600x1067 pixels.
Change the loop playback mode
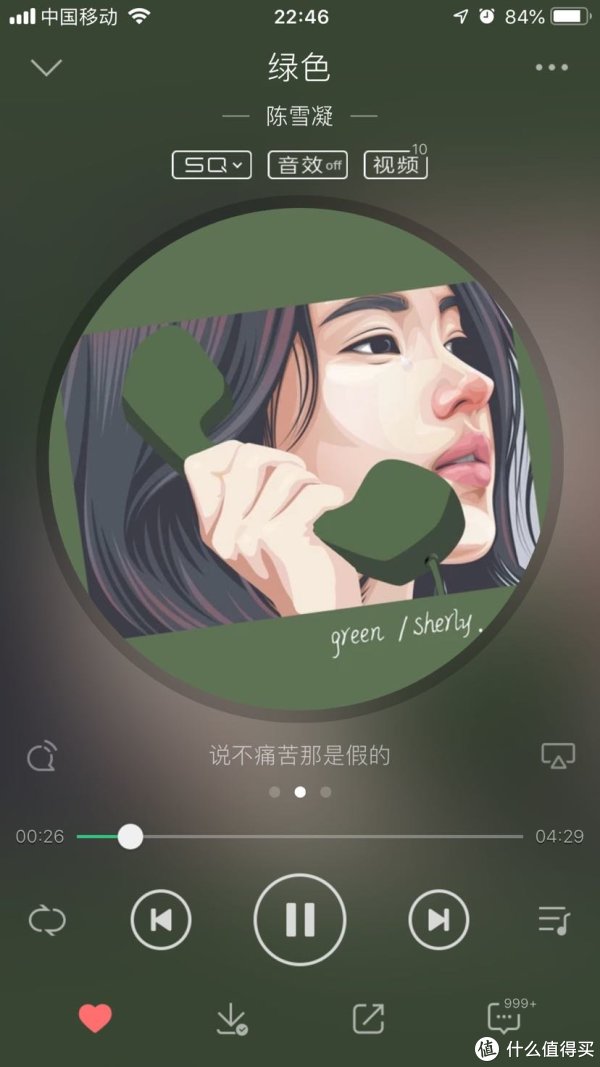47,921
